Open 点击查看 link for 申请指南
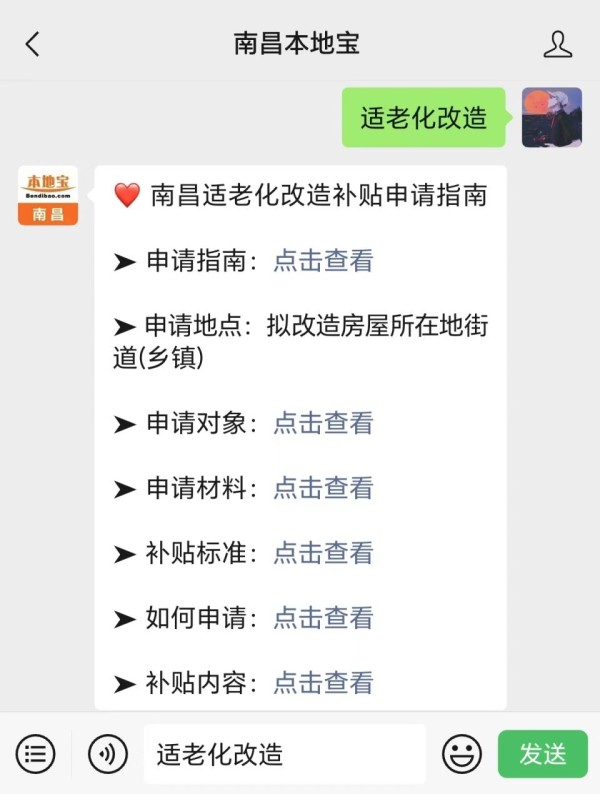This screenshot has width=600, height=794. (323, 262)
